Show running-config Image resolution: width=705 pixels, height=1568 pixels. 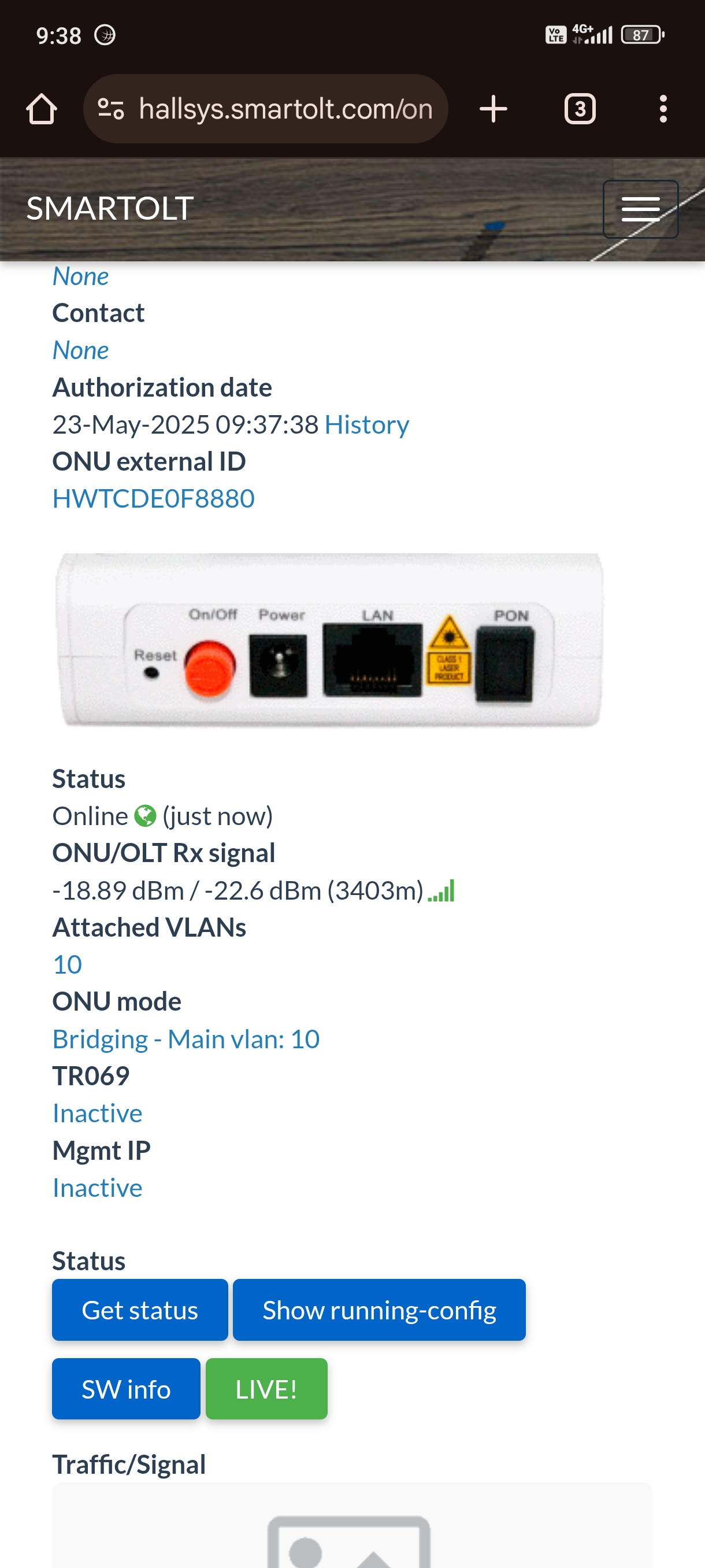click(379, 1310)
